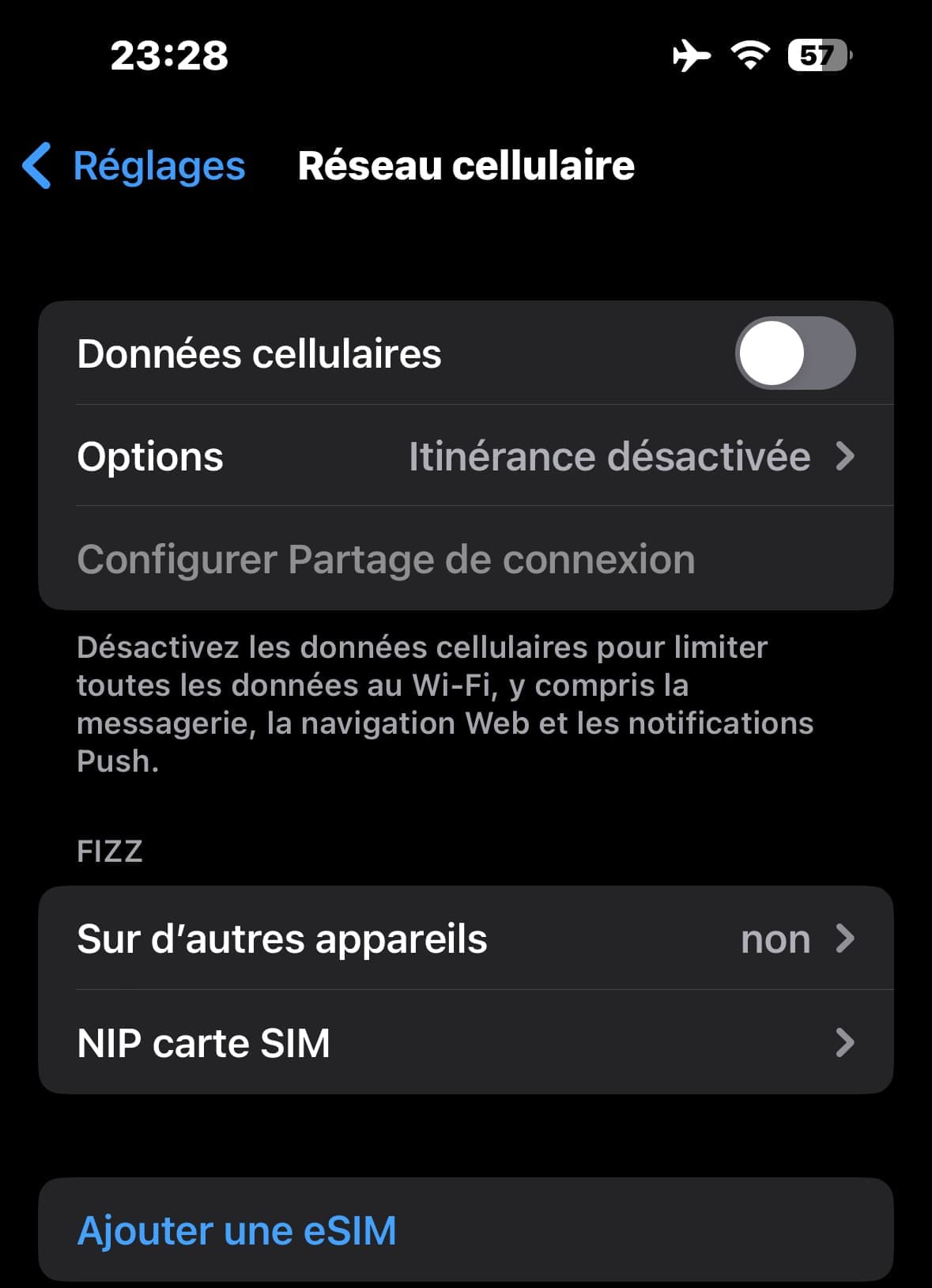
Task: Open NIP carte SIM settings
Action: 466,1043
